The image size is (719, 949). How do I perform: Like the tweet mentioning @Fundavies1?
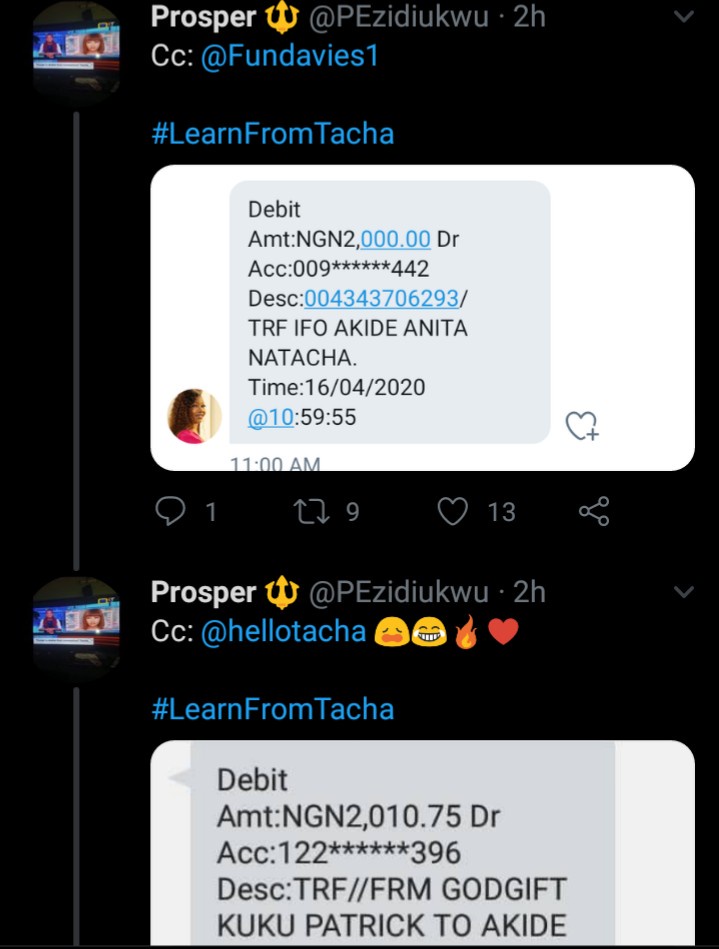454,512
